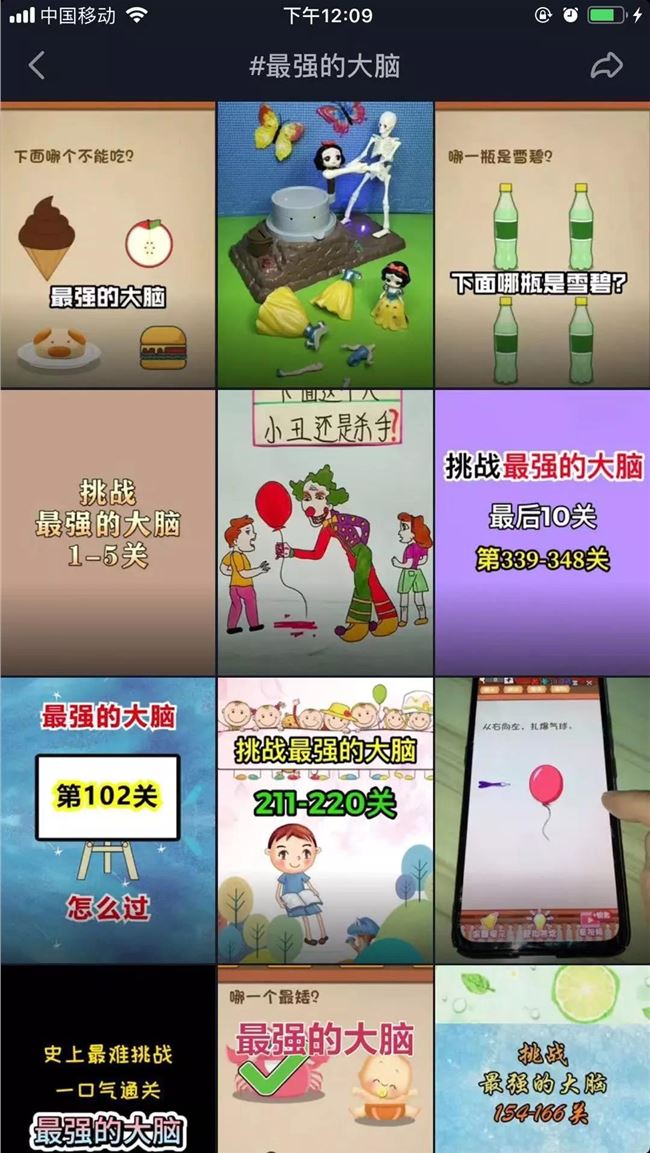This screenshot has height=1153, width=650.
Task: Share the #最强的大脑 hashtag page
Action: (x=606, y=66)
